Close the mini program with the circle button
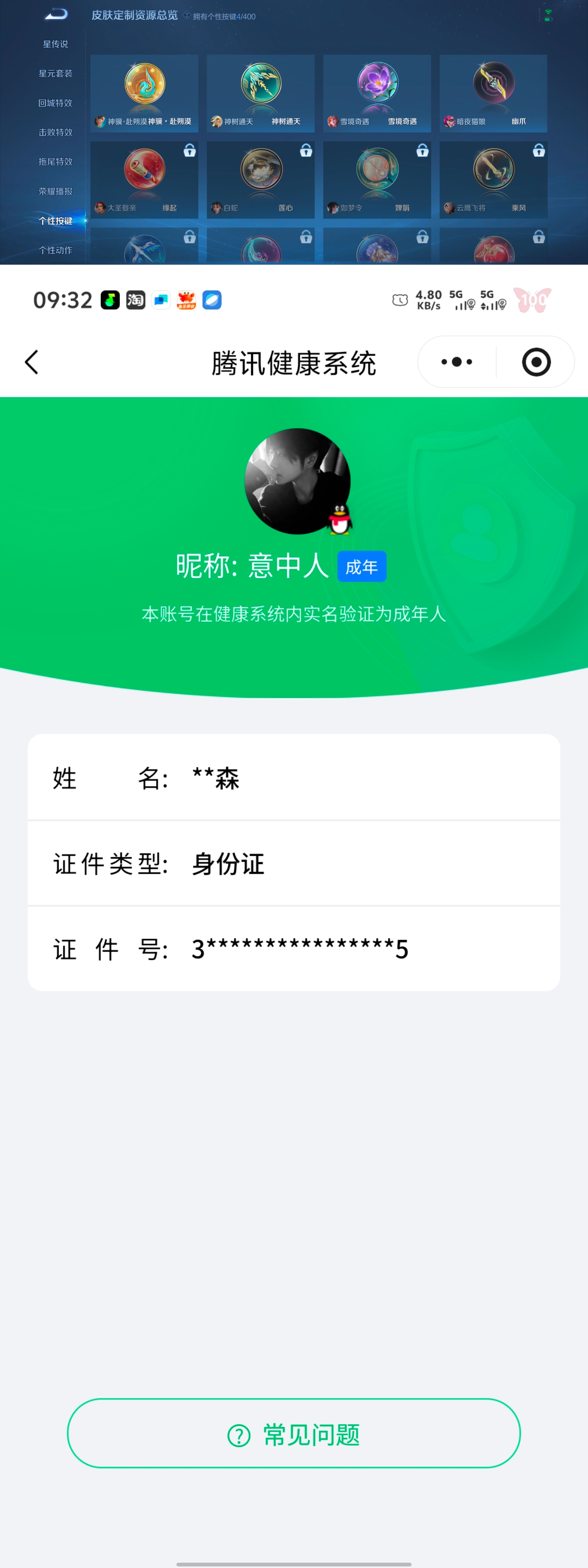Screen dimensions: 588x1568 [x=536, y=362]
